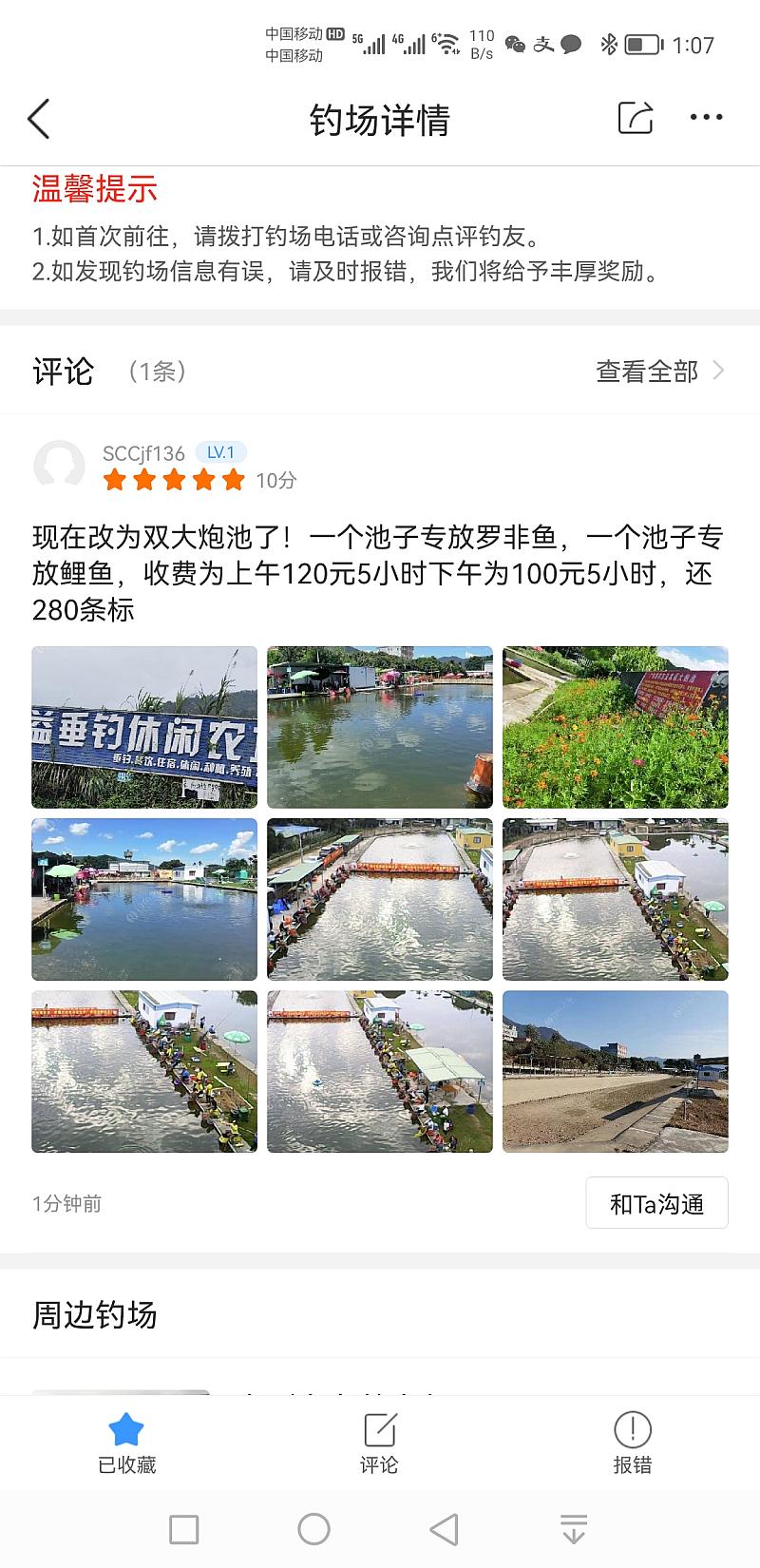Screen dimensions: 760x1568
Task: Open the review photo of the dry sandy lot
Action: click(x=615, y=1072)
